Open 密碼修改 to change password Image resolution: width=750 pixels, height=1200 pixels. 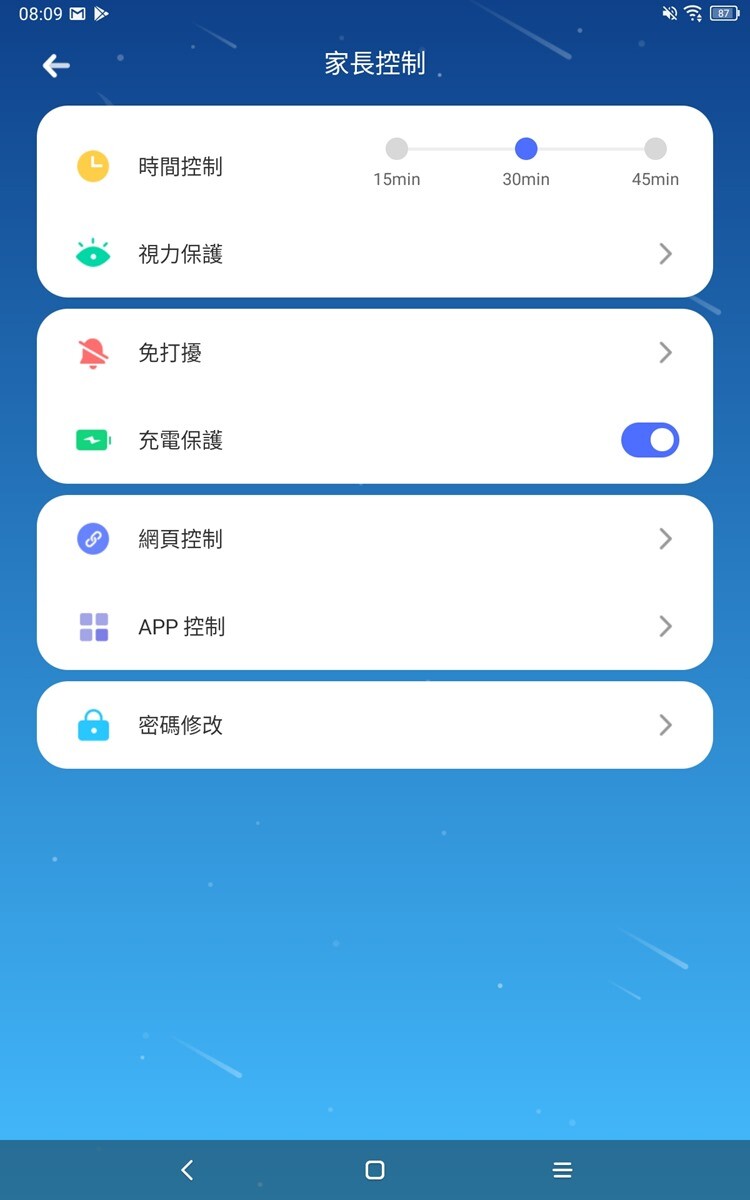click(x=375, y=725)
